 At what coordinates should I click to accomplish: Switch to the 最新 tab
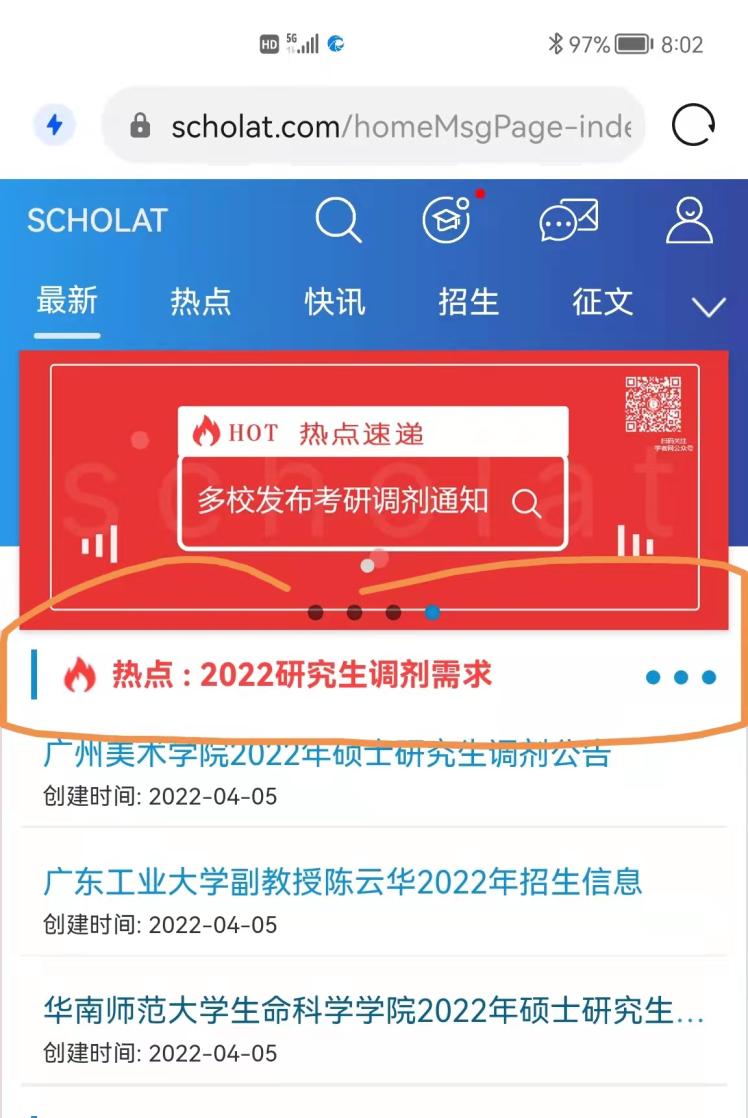pos(67,301)
